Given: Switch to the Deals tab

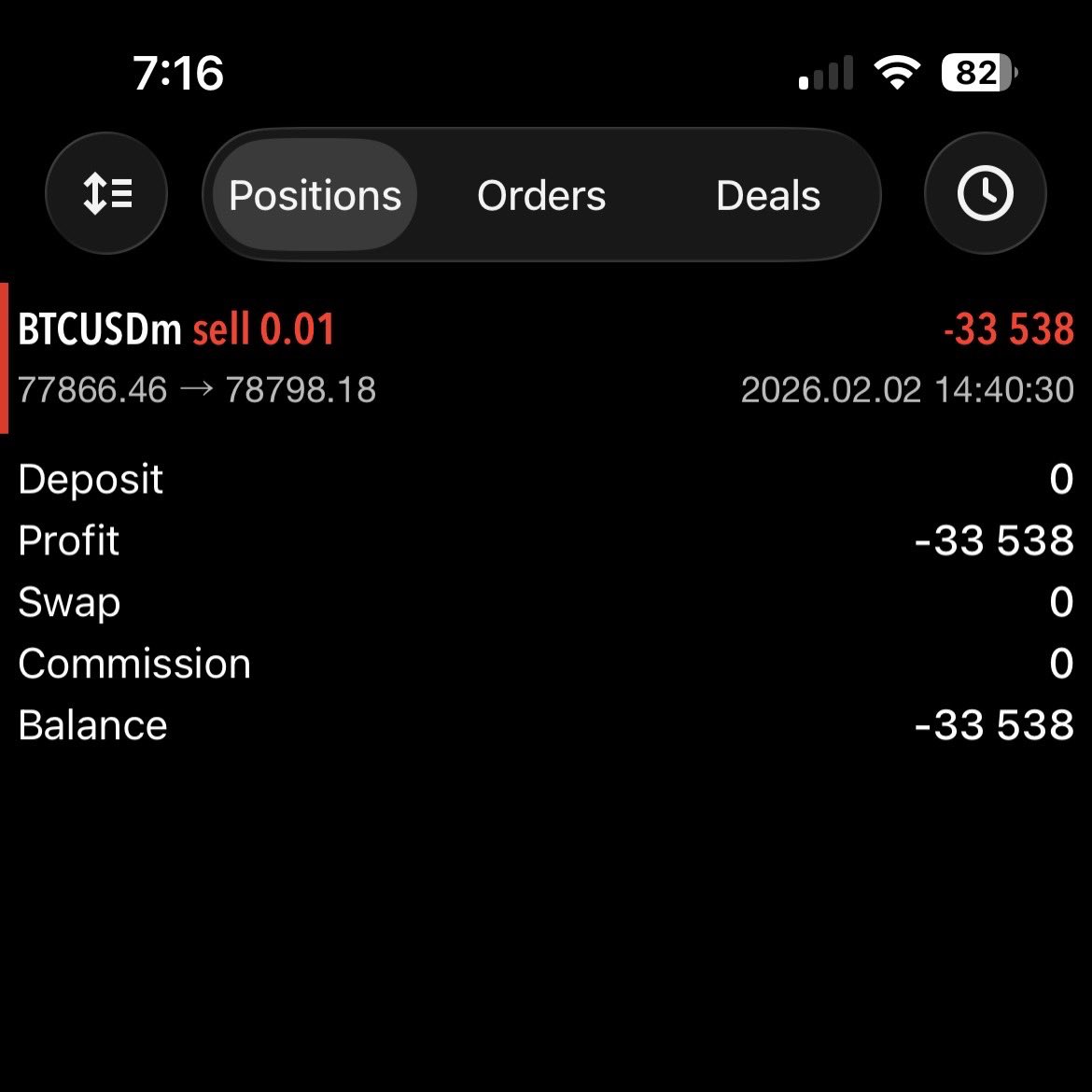Looking at the screenshot, I should point(768,196).
